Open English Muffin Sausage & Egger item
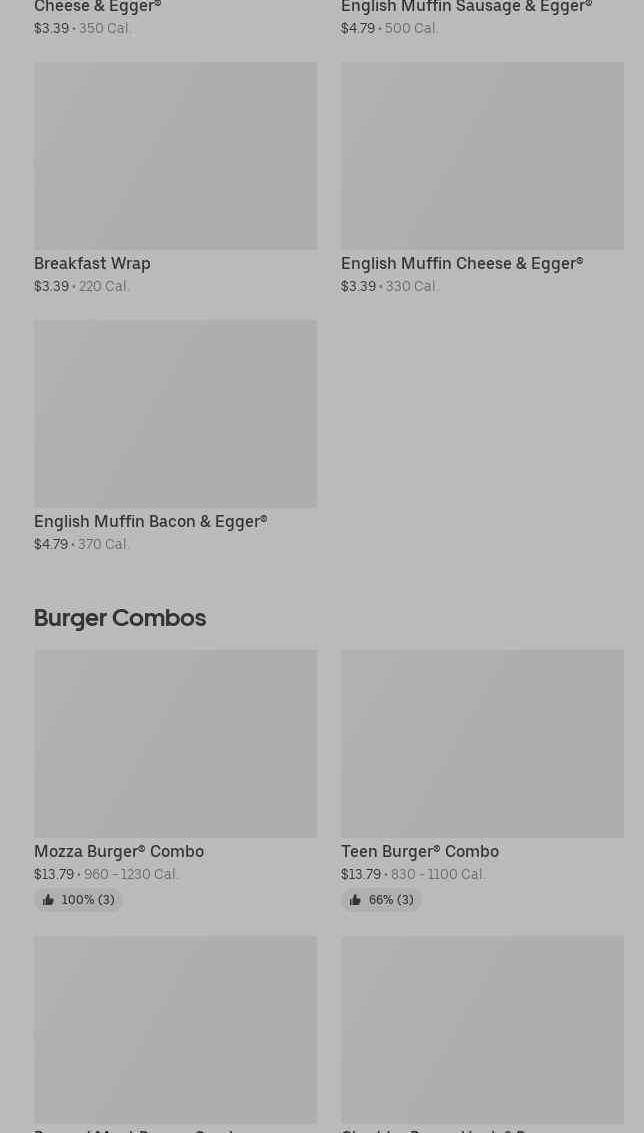 tap(466, 8)
